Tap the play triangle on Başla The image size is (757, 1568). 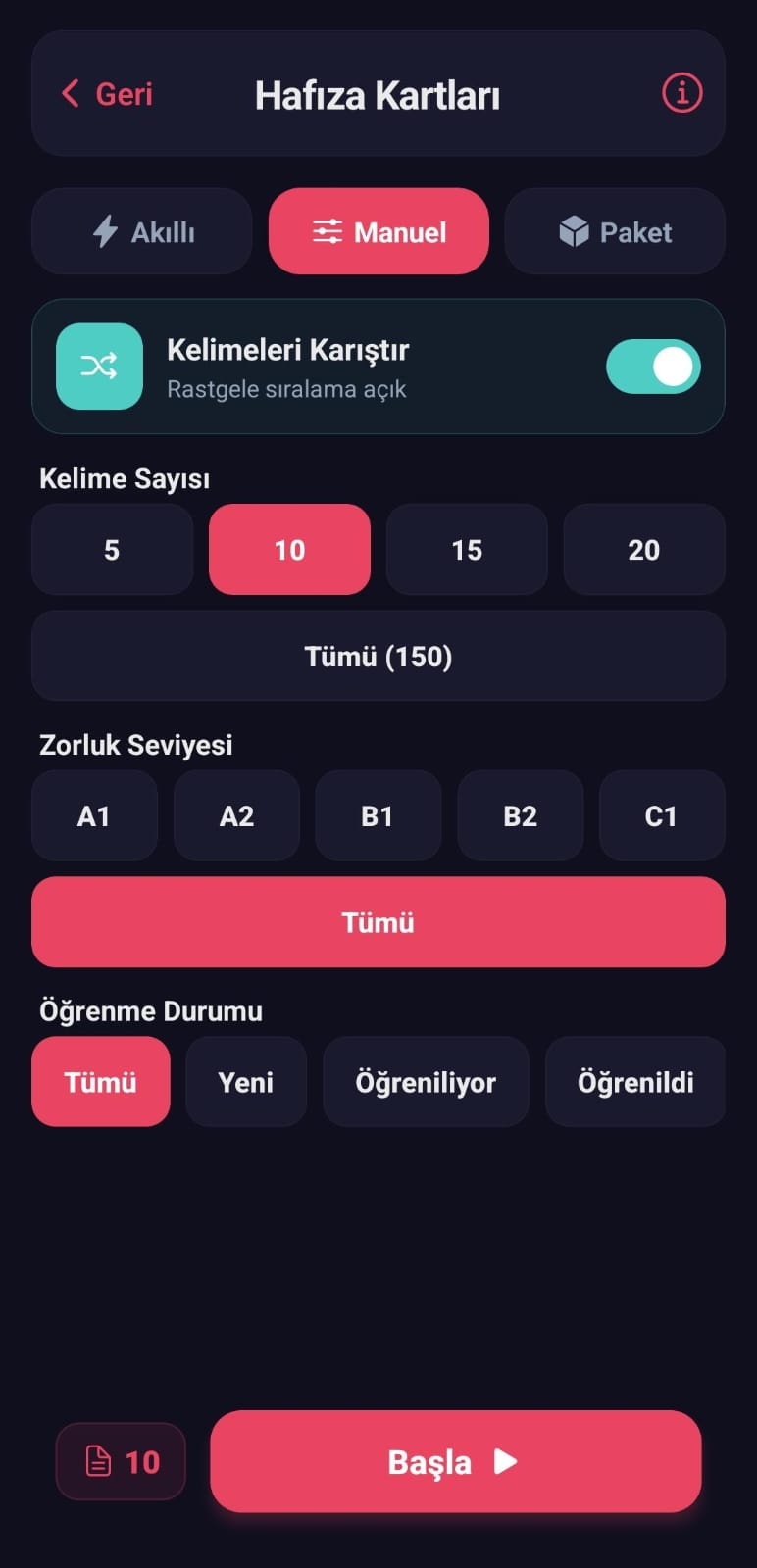506,1461
